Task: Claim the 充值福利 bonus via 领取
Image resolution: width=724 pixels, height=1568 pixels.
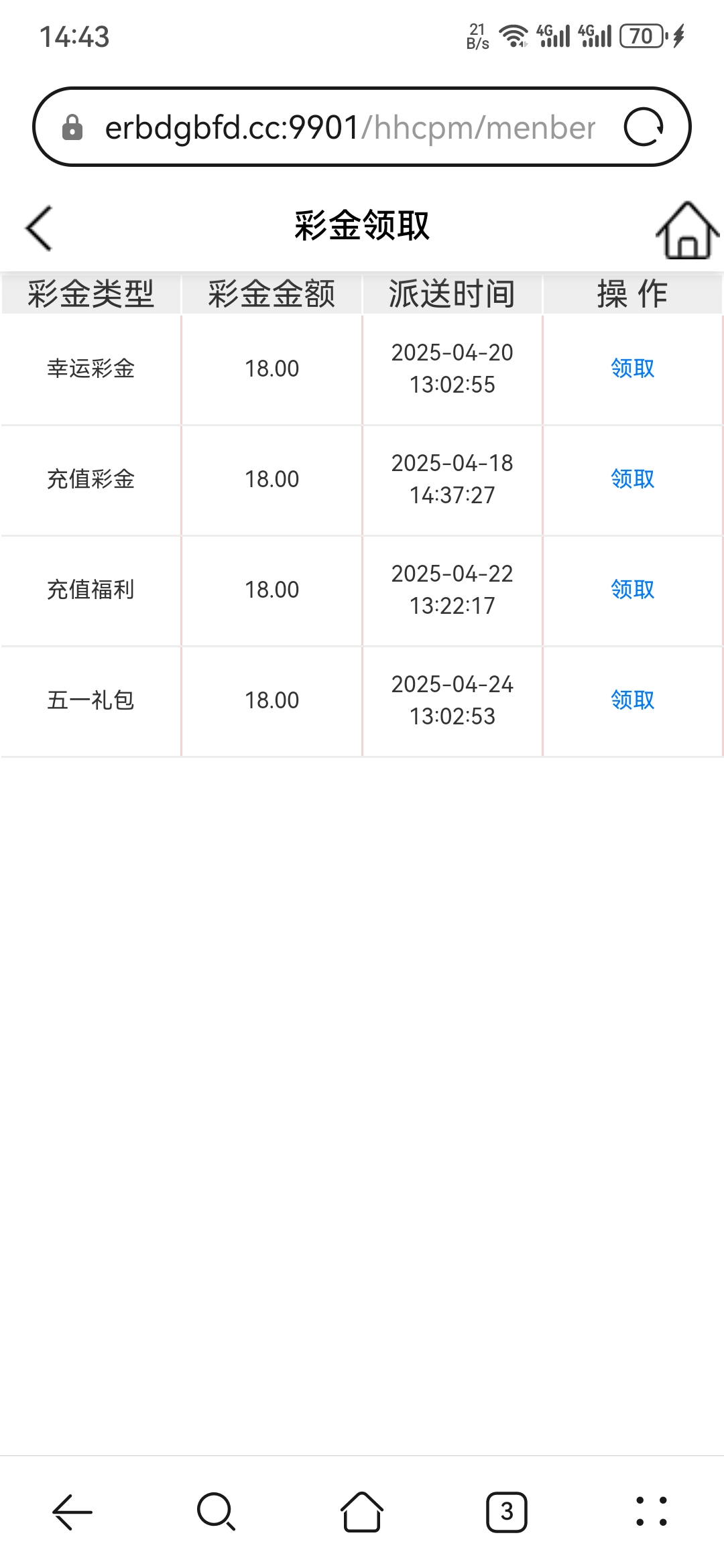Action: coord(632,590)
